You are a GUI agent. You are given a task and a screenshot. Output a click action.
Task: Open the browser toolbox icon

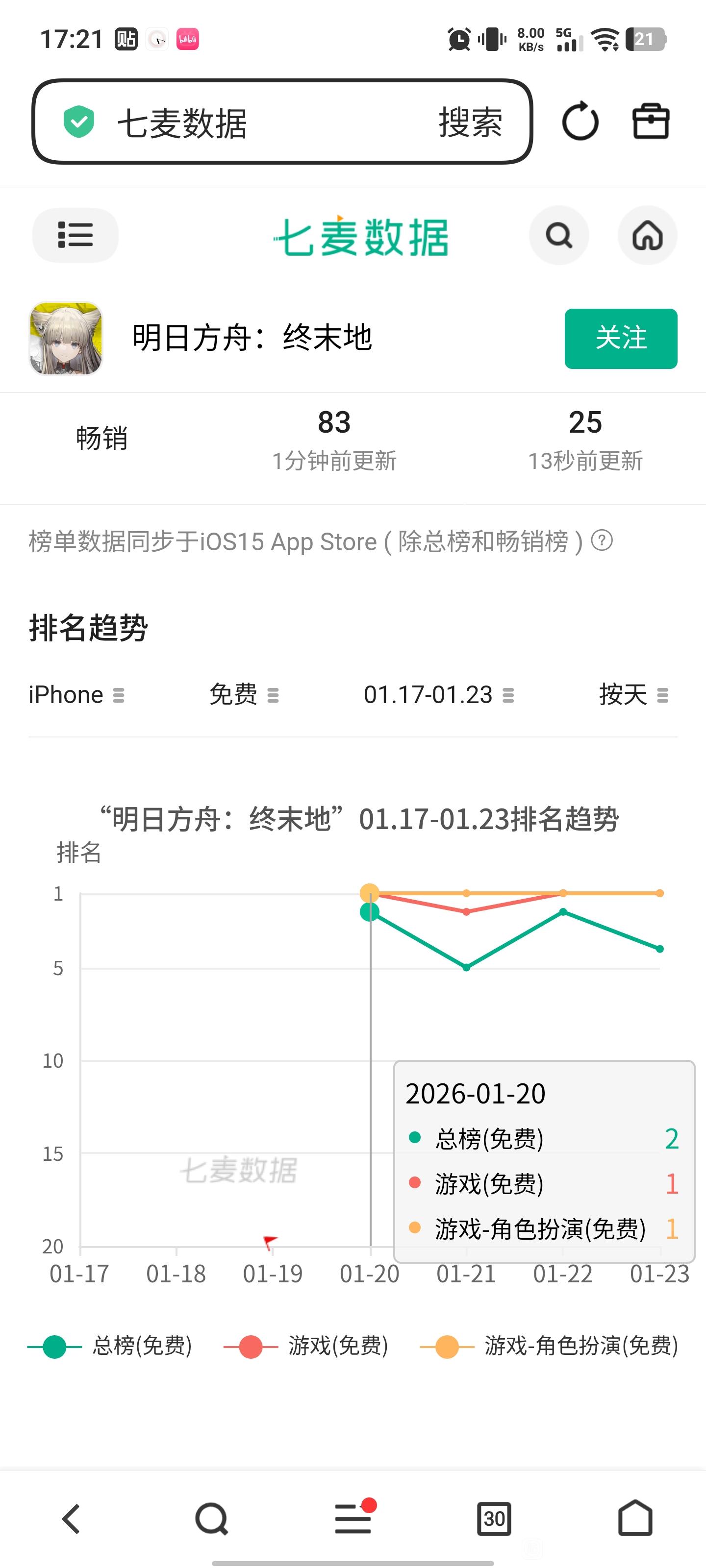[651, 121]
